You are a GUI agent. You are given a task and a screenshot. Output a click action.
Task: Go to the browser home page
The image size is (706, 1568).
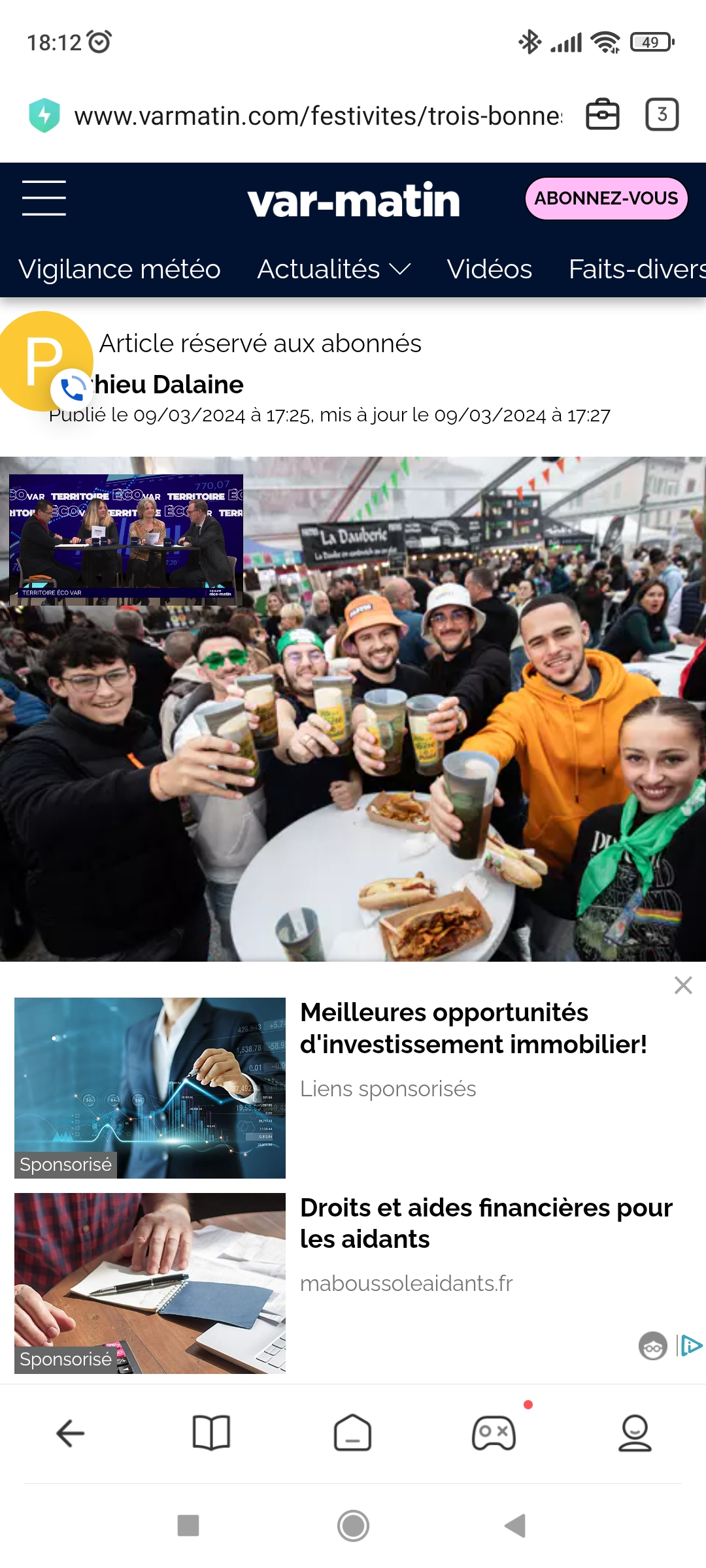pos(353,1433)
